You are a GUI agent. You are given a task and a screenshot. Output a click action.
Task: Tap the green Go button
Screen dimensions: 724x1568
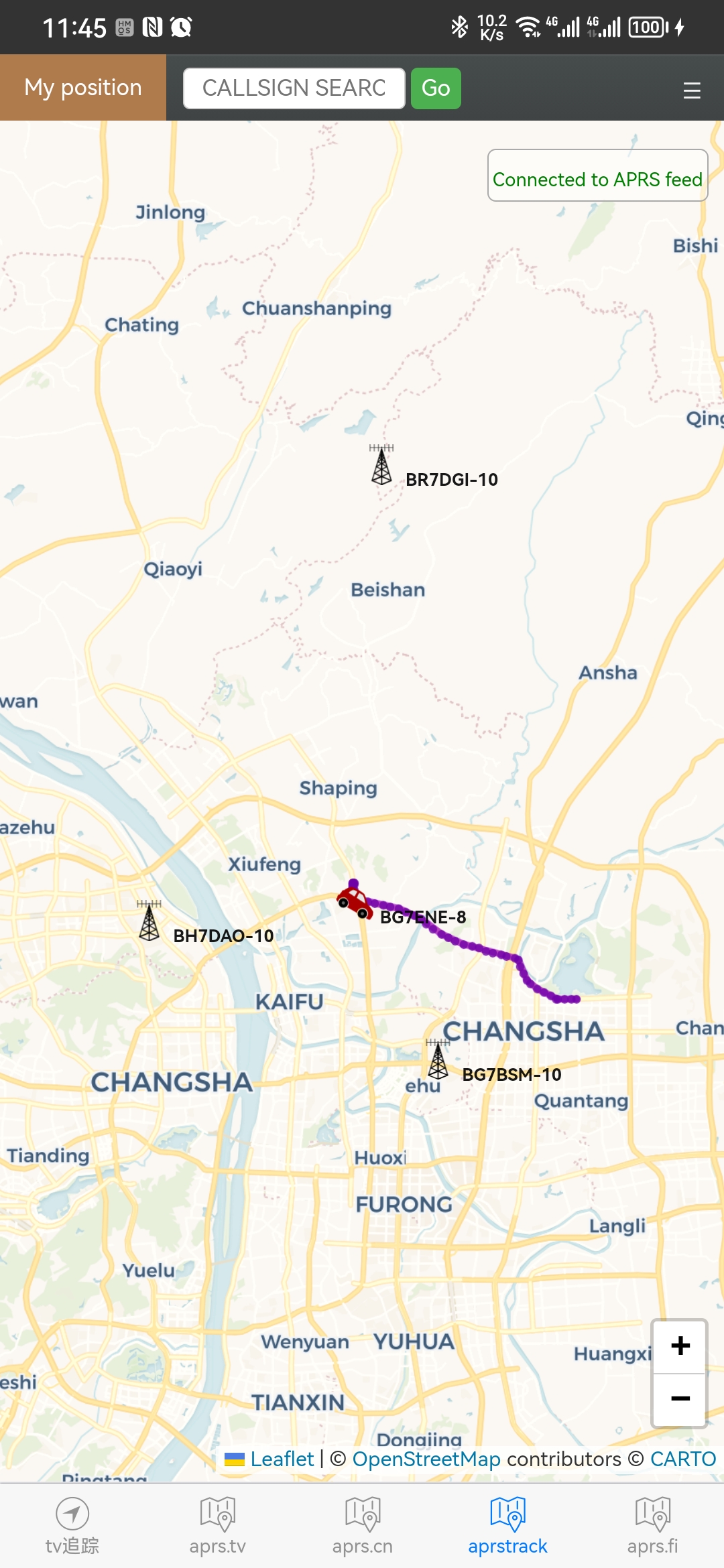pos(436,88)
